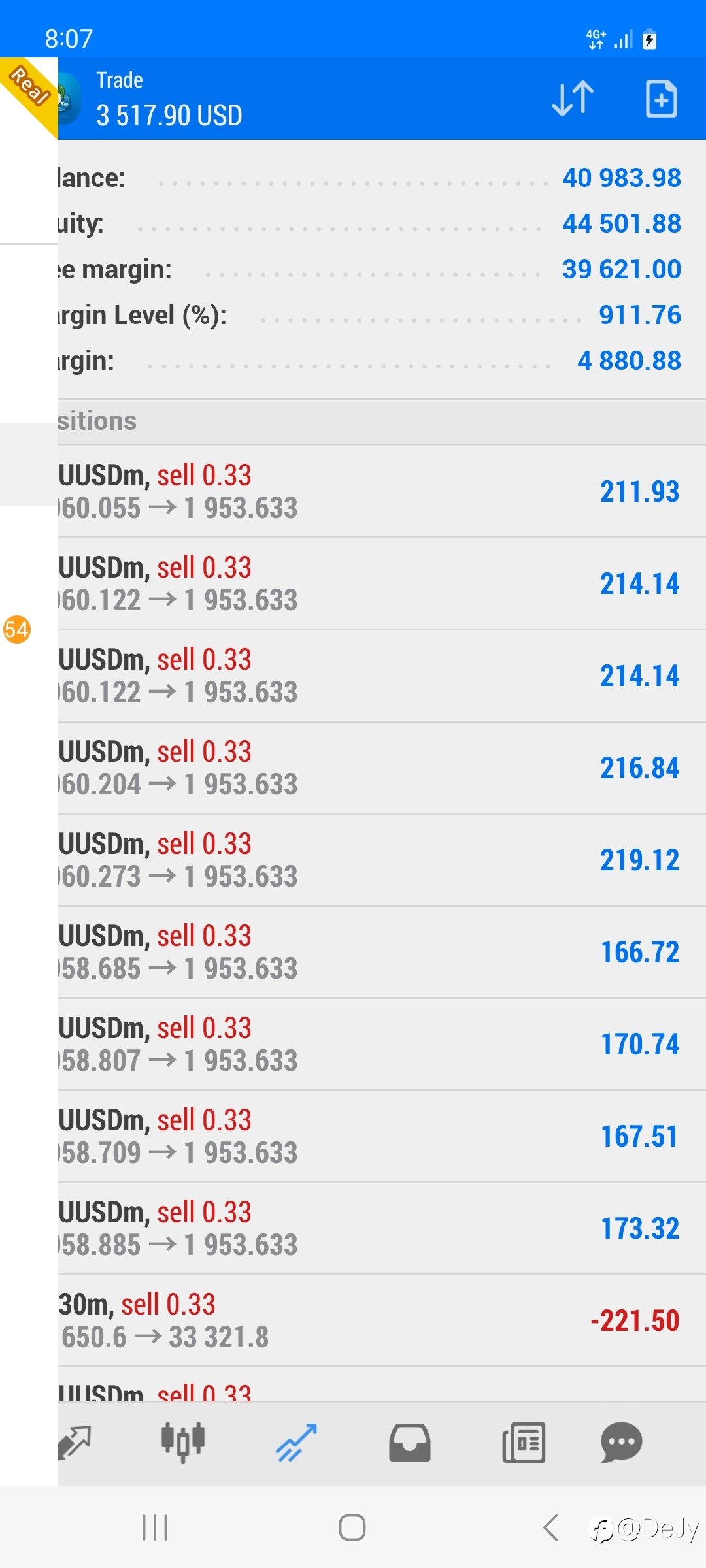Open the sell position with profit 216.84

point(382,768)
